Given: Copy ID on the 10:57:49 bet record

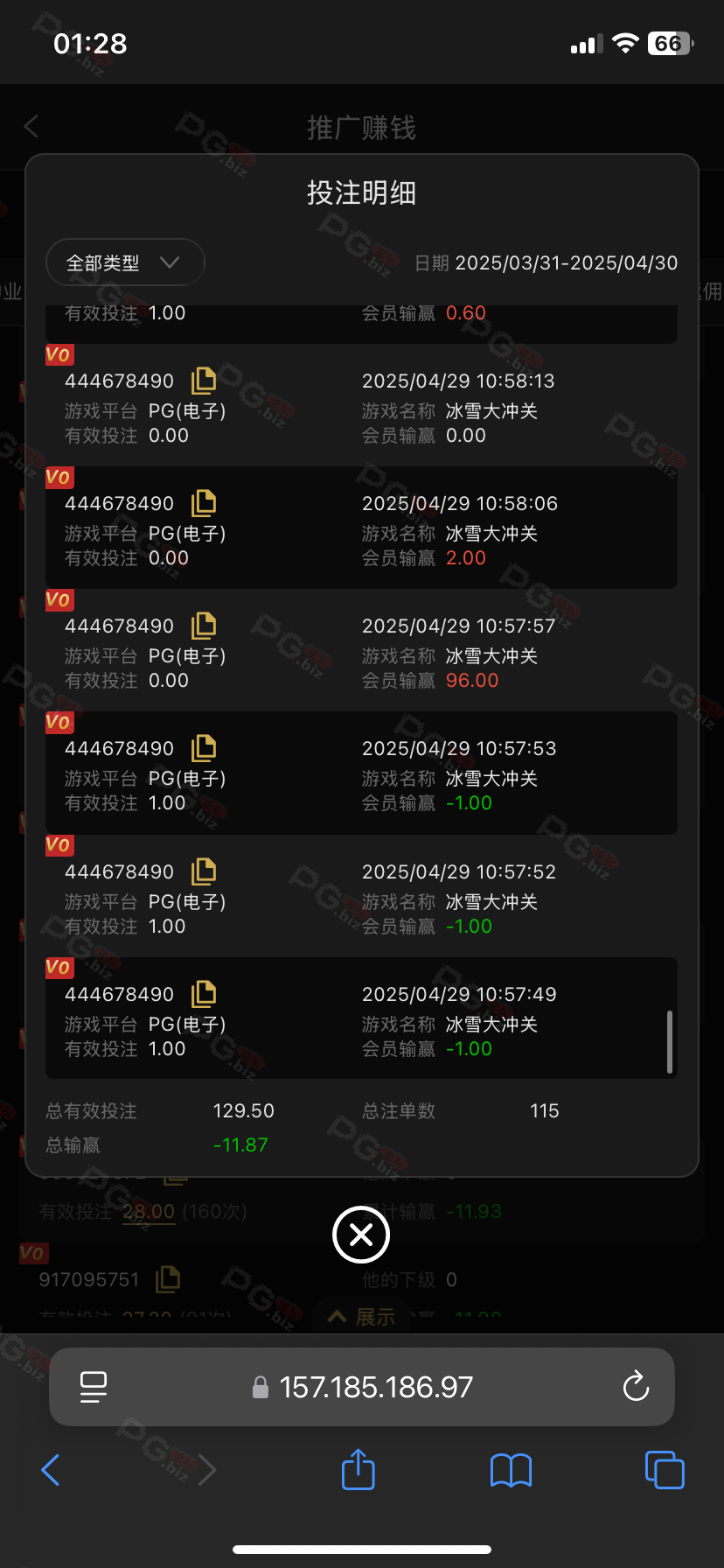Looking at the screenshot, I should click(204, 994).
